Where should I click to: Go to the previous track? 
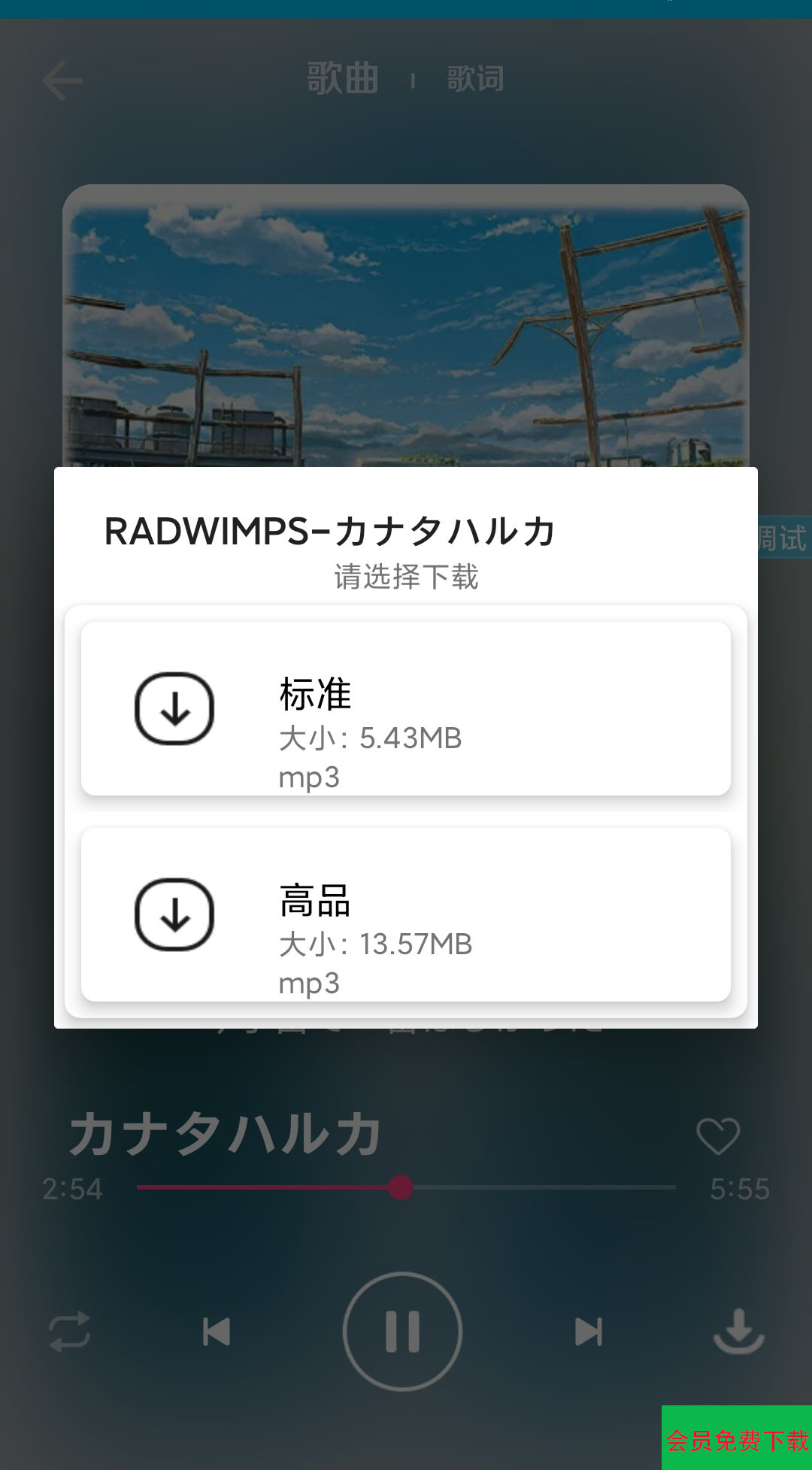(217, 1332)
